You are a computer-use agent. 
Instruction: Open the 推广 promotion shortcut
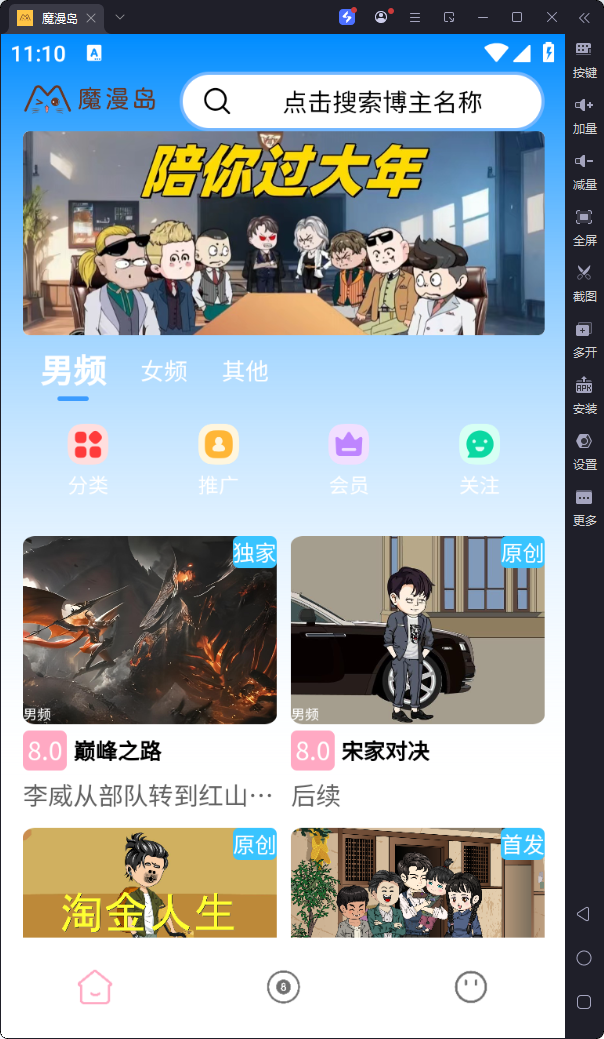(218, 458)
